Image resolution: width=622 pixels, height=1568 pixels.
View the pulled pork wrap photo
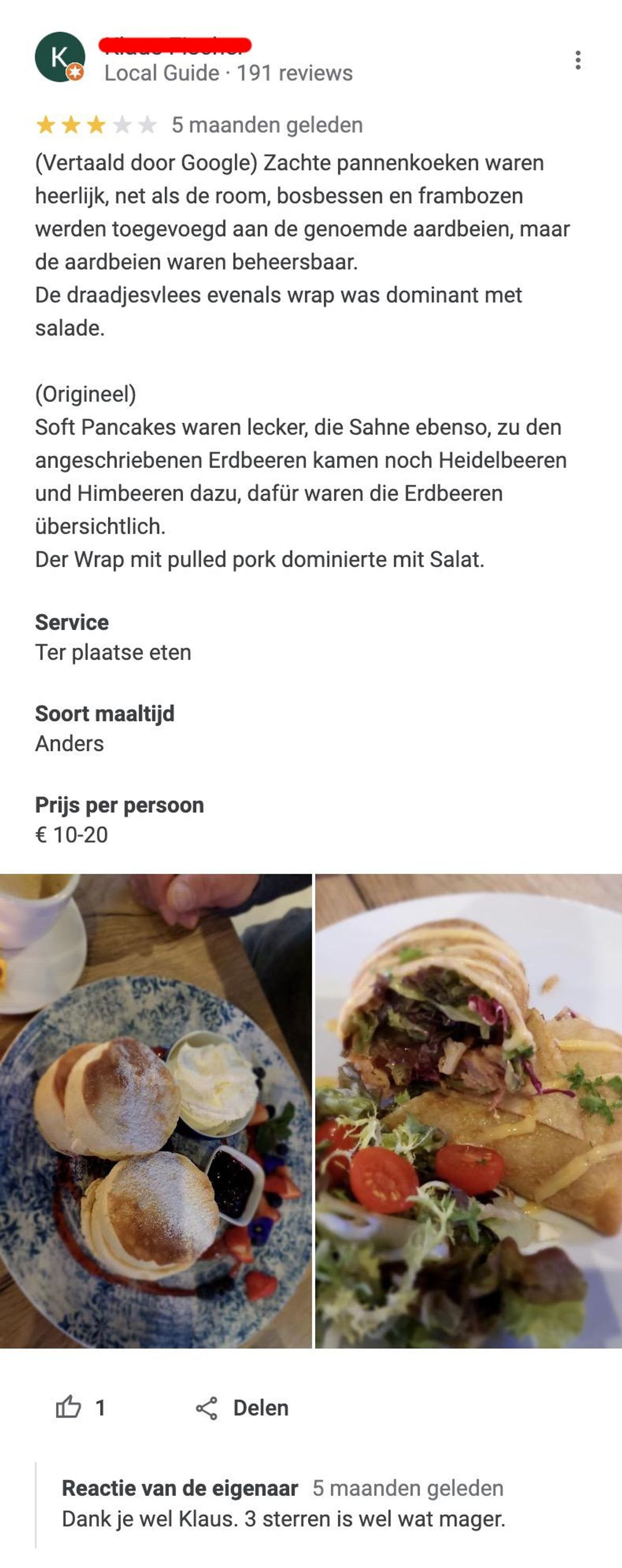468,1111
